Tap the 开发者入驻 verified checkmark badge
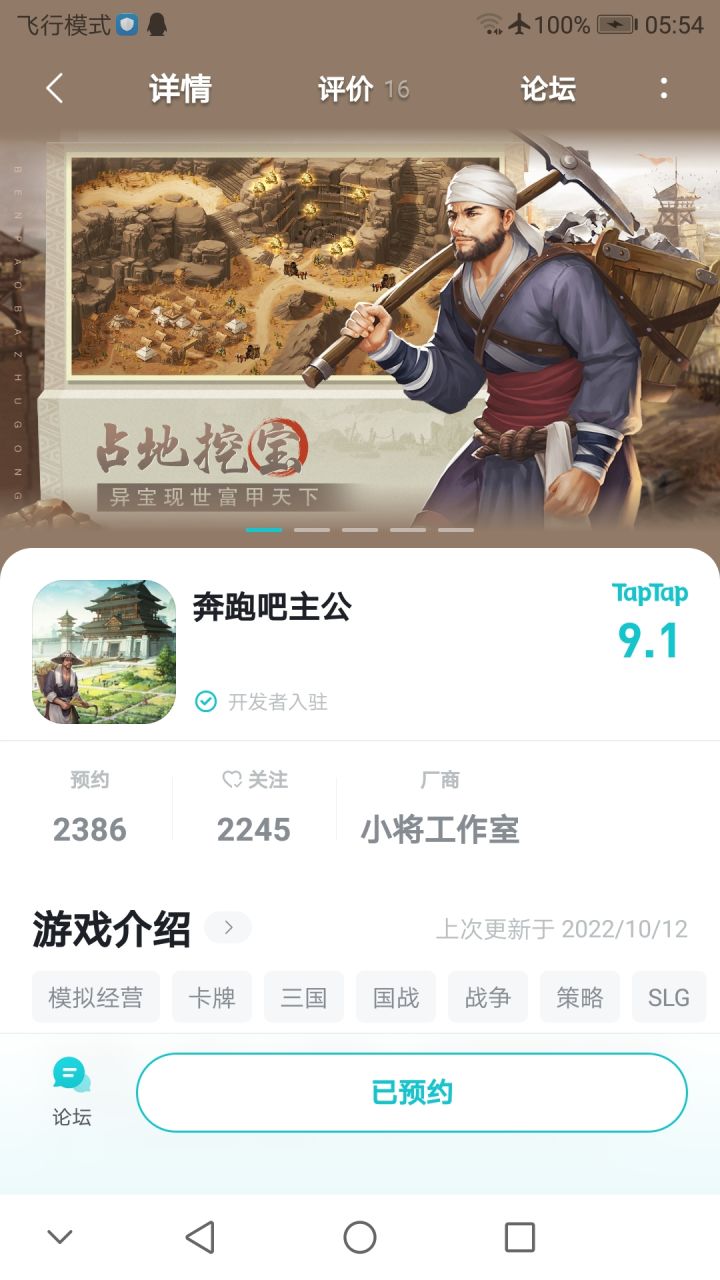The width and height of the screenshot is (720, 1280). pos(206,702)
